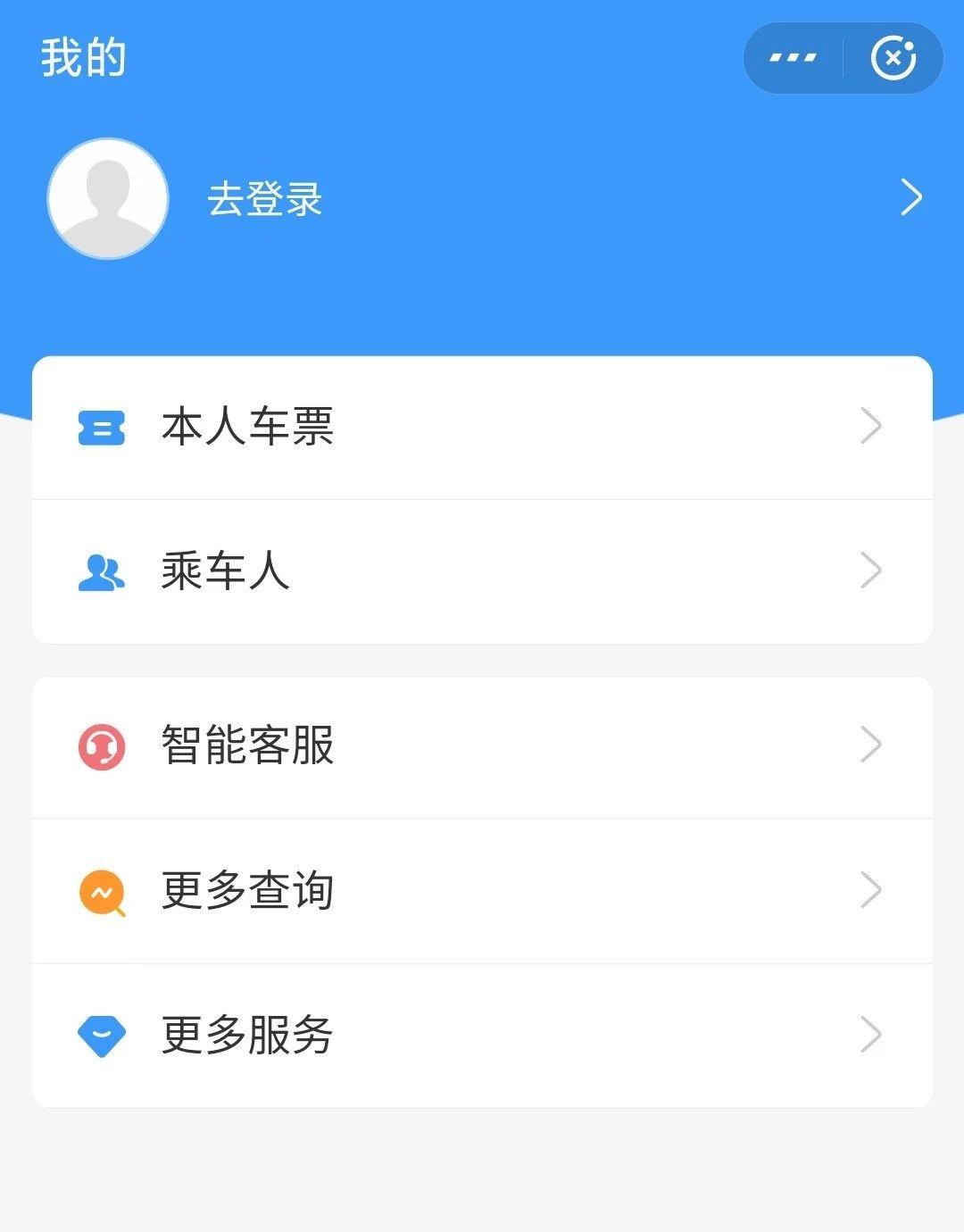This screenshot has height=1232, width=964.
Task: Tap the default avatar placeholder image
Action: click(107, 198)
